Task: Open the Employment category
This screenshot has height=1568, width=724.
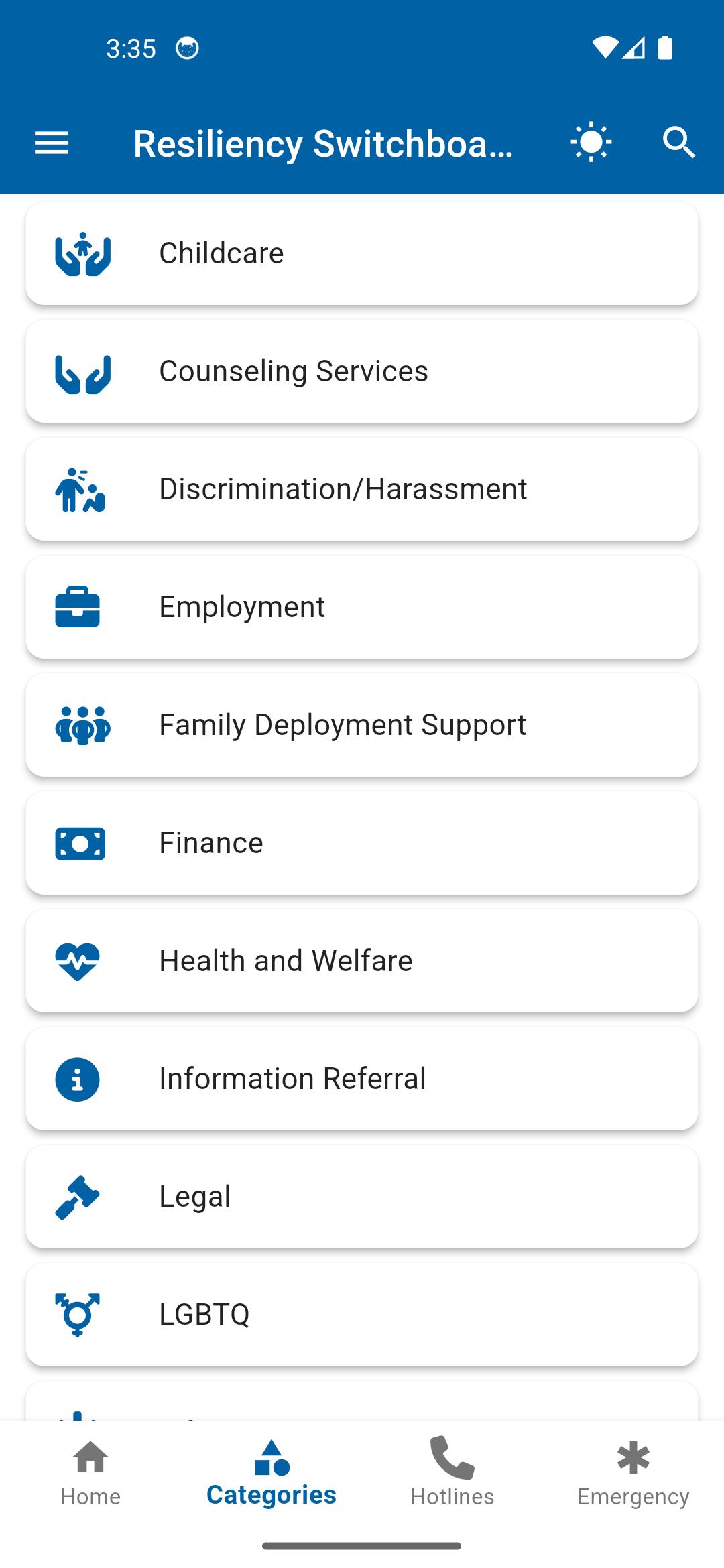Action: [362, 607]
